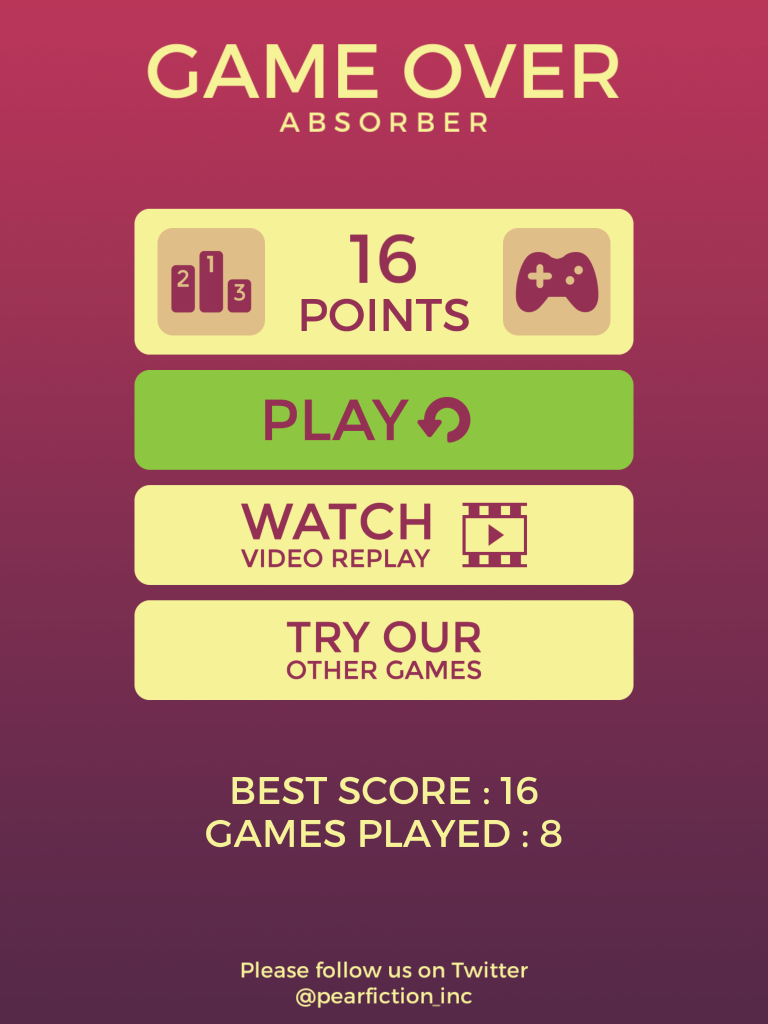Open the leaderboard podium icon
This screenshot has height=1024, width=768.
[211, 282]
